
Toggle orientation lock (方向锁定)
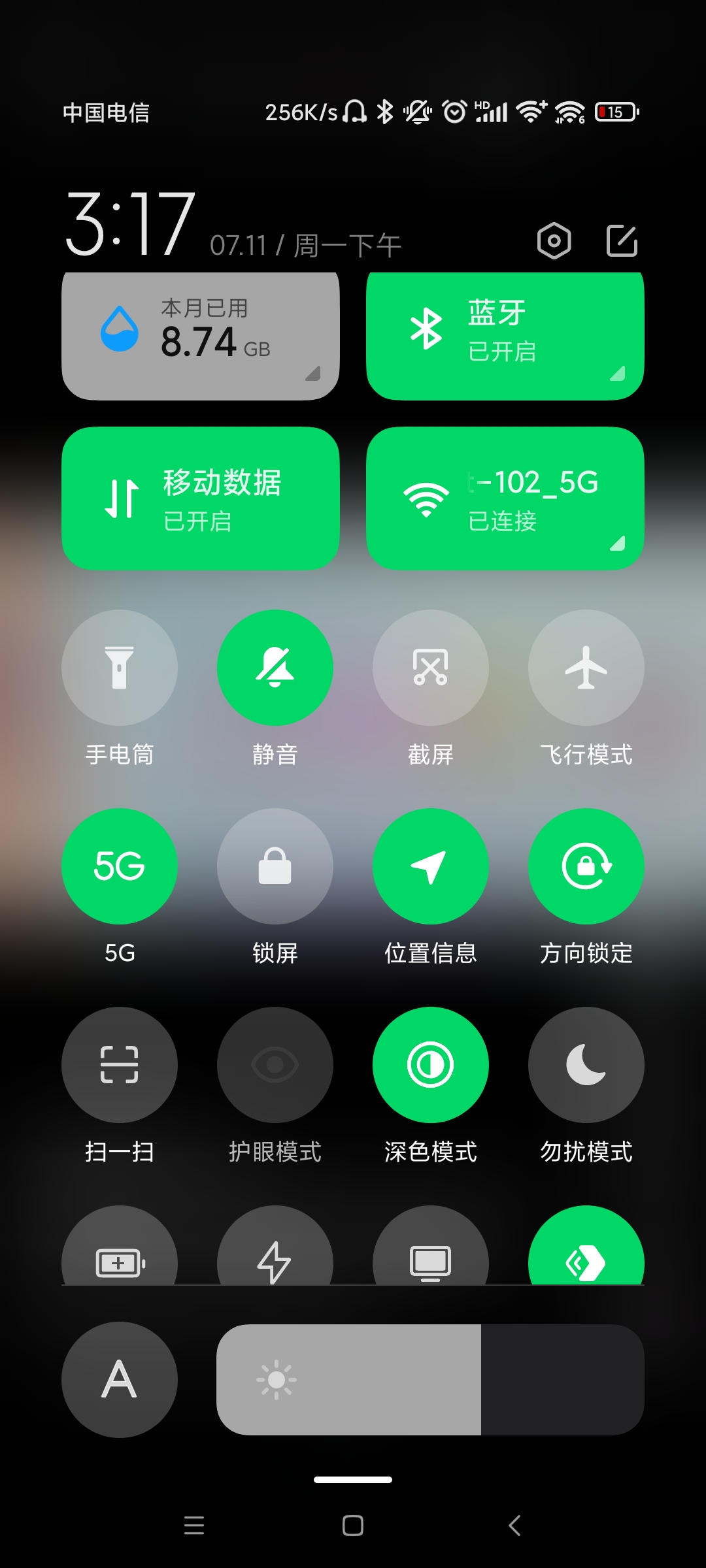tap(586, 866)
